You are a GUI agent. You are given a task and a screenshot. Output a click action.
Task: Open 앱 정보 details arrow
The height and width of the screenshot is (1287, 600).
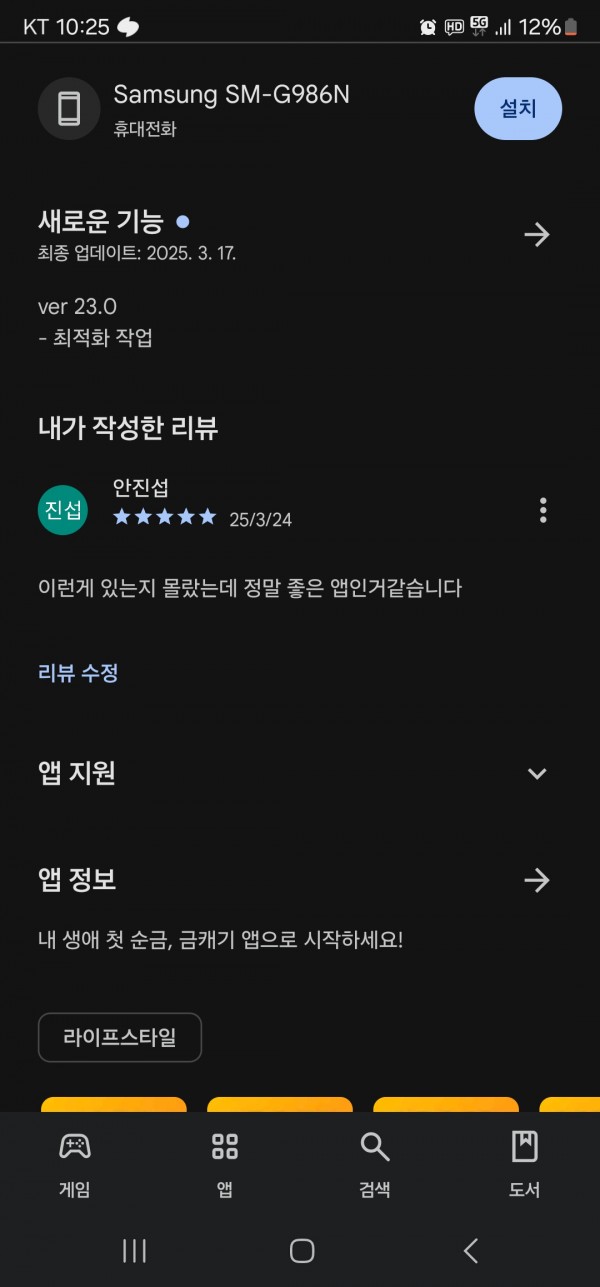[537, 880]
